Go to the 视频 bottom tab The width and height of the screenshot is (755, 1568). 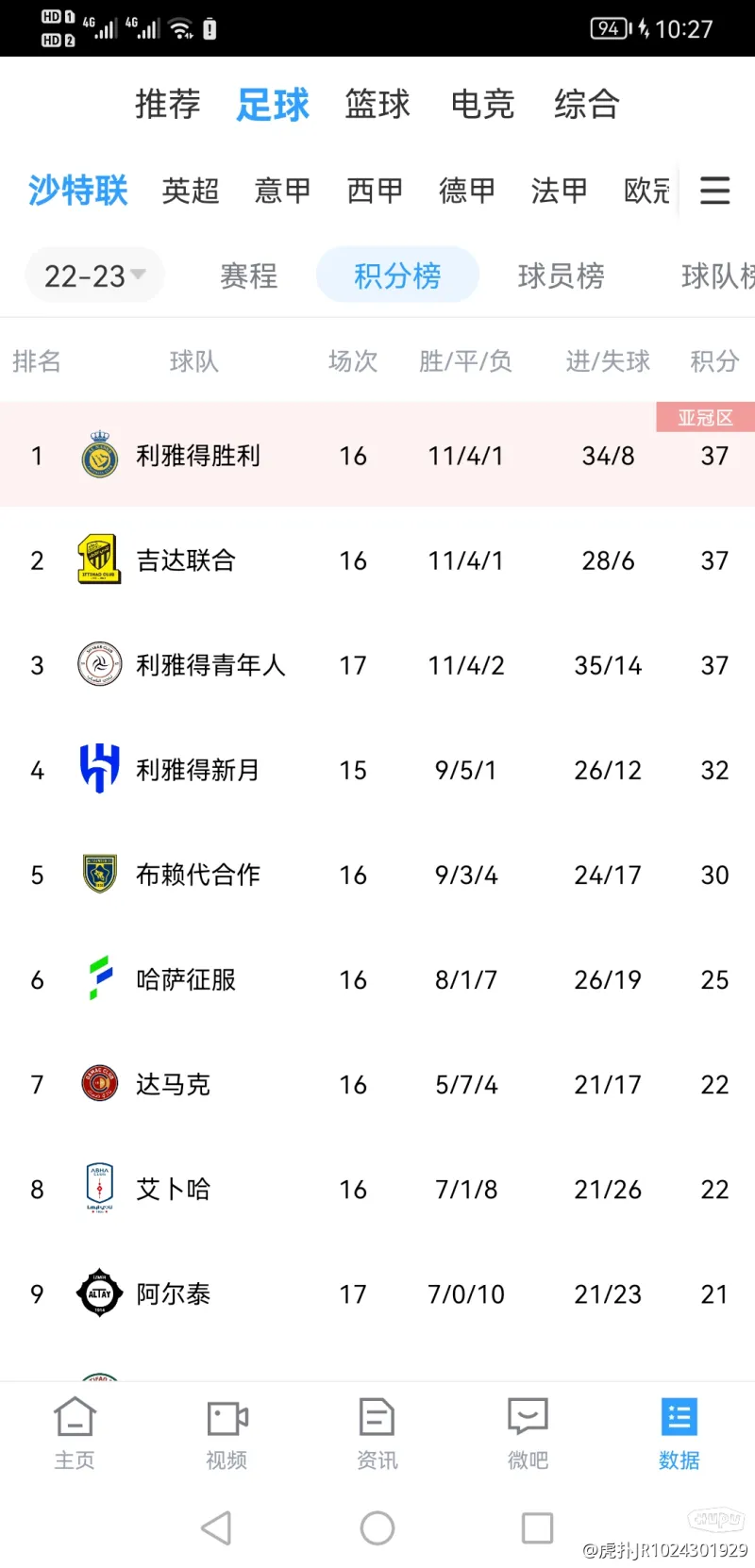point(226,1433)
